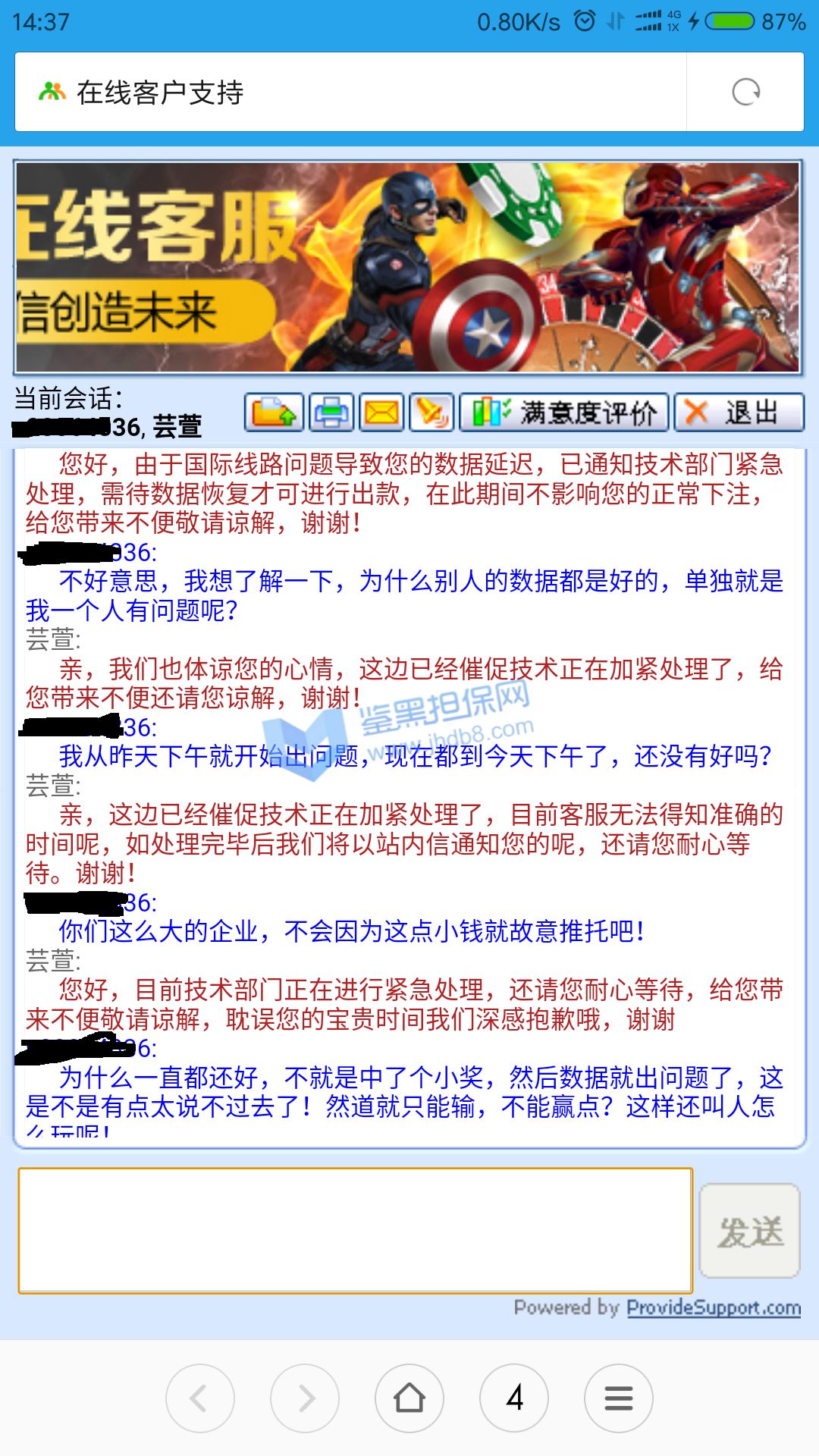Open the browser hamburger menu
Screen dimensions: 819x1456
click(619, 1398)
